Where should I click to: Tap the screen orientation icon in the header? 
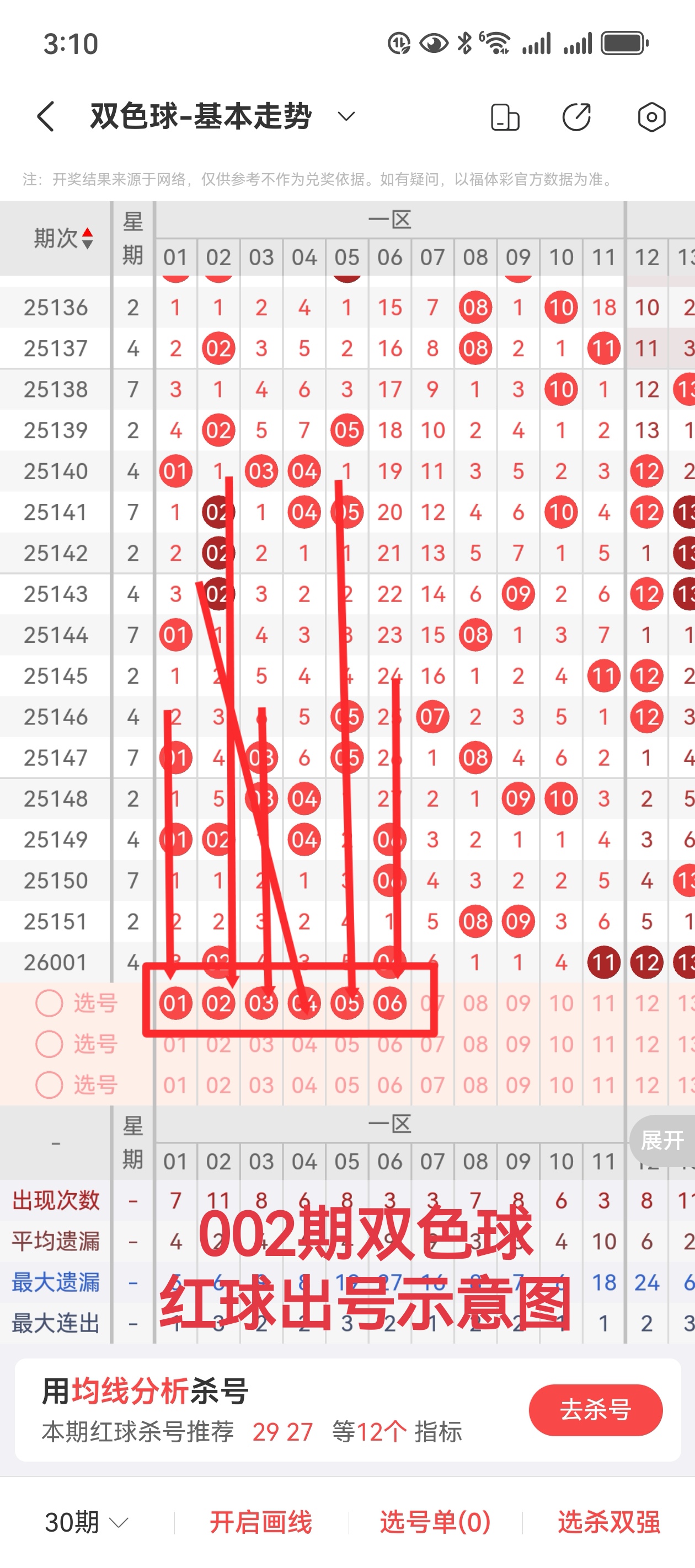tap(505, 117)
